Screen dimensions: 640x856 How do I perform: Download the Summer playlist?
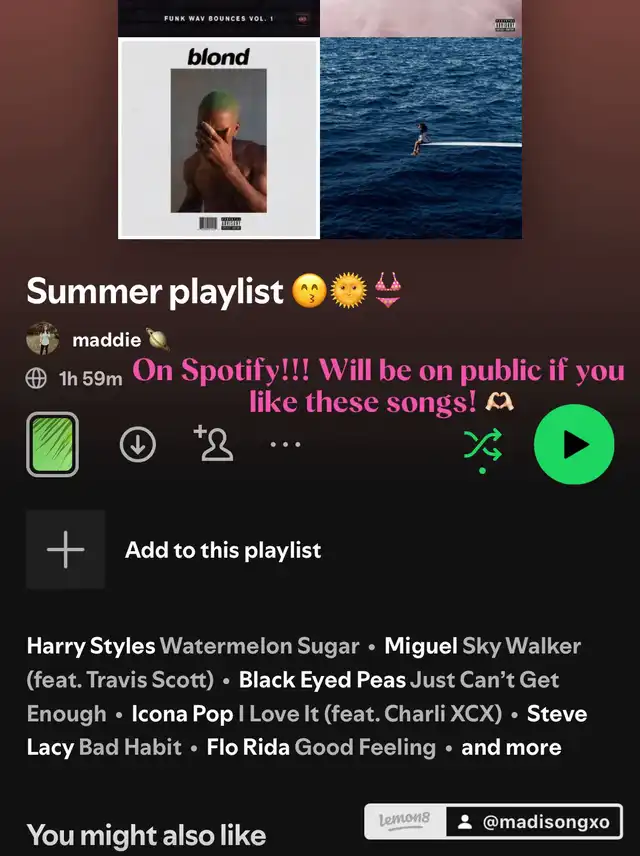click(138, 445)
